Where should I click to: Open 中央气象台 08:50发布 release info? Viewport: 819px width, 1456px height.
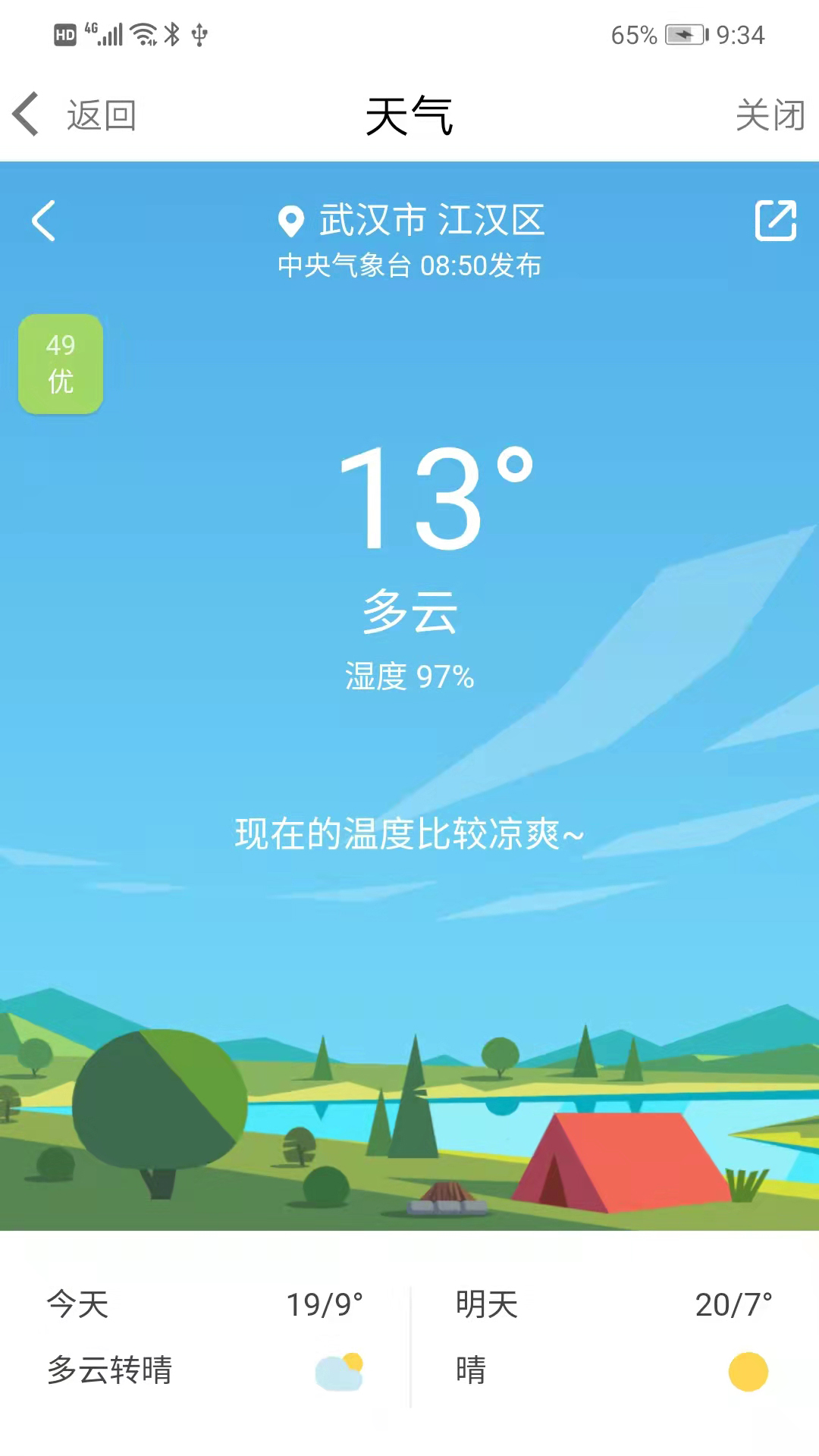point(409,265)
